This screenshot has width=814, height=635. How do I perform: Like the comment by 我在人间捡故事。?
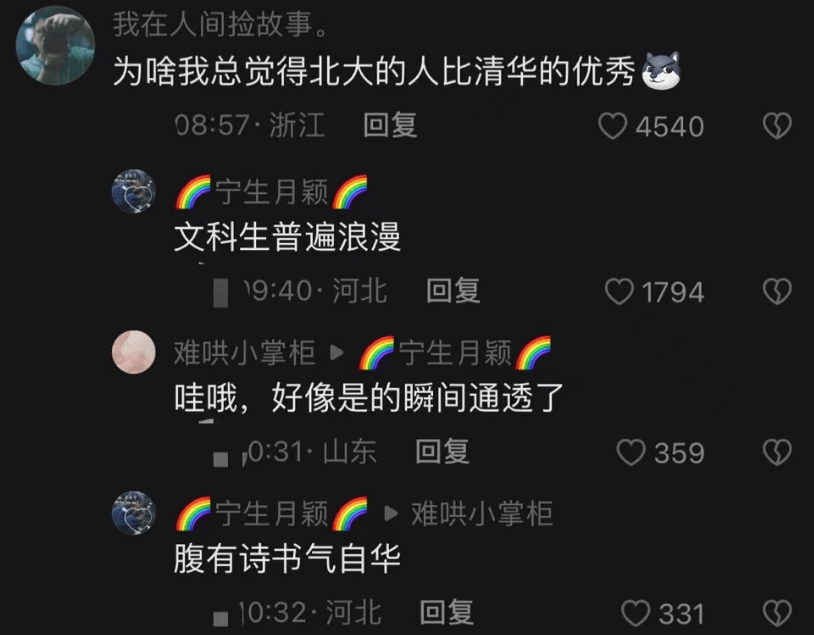click(613, 126)
